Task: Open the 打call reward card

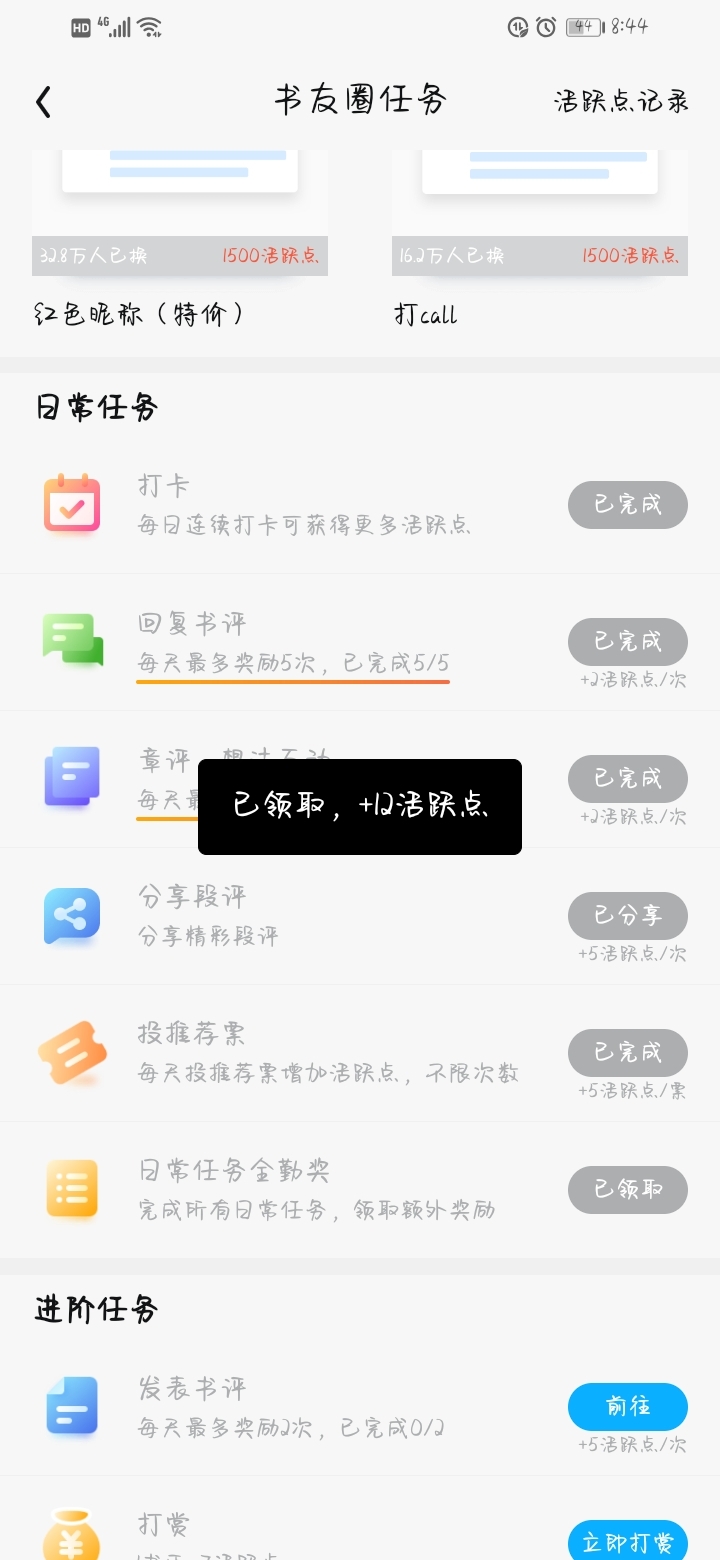Action: 540,241
